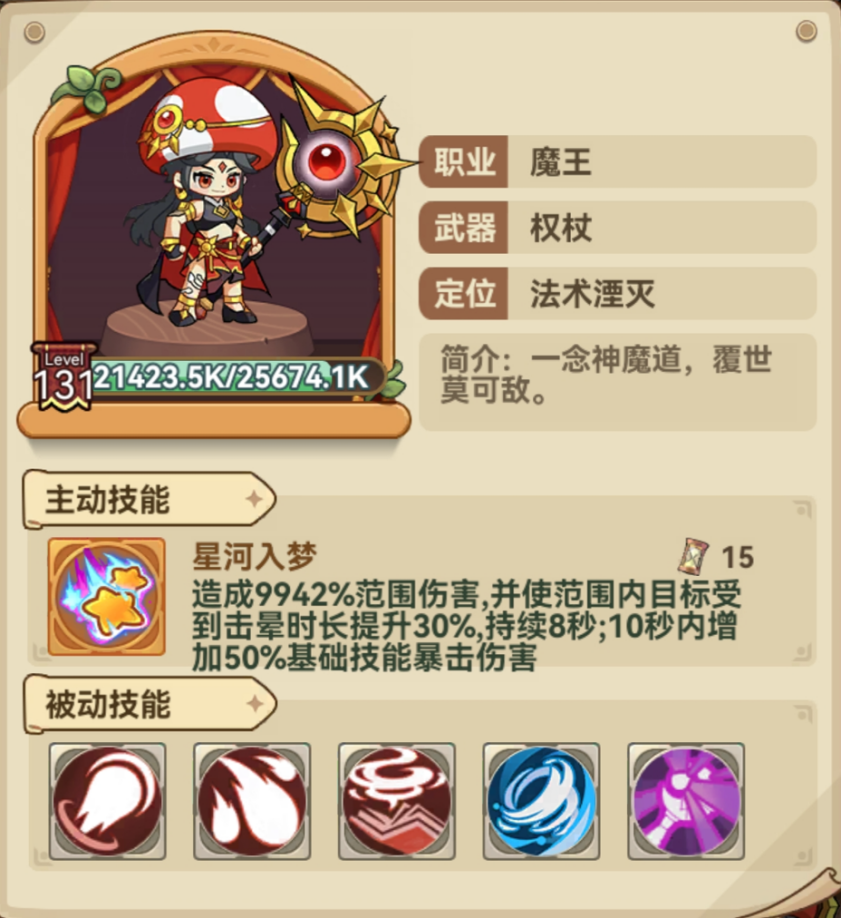View the third passive skill tornado icon
This screenshot has height=918, width=841.
coord(397,800)
